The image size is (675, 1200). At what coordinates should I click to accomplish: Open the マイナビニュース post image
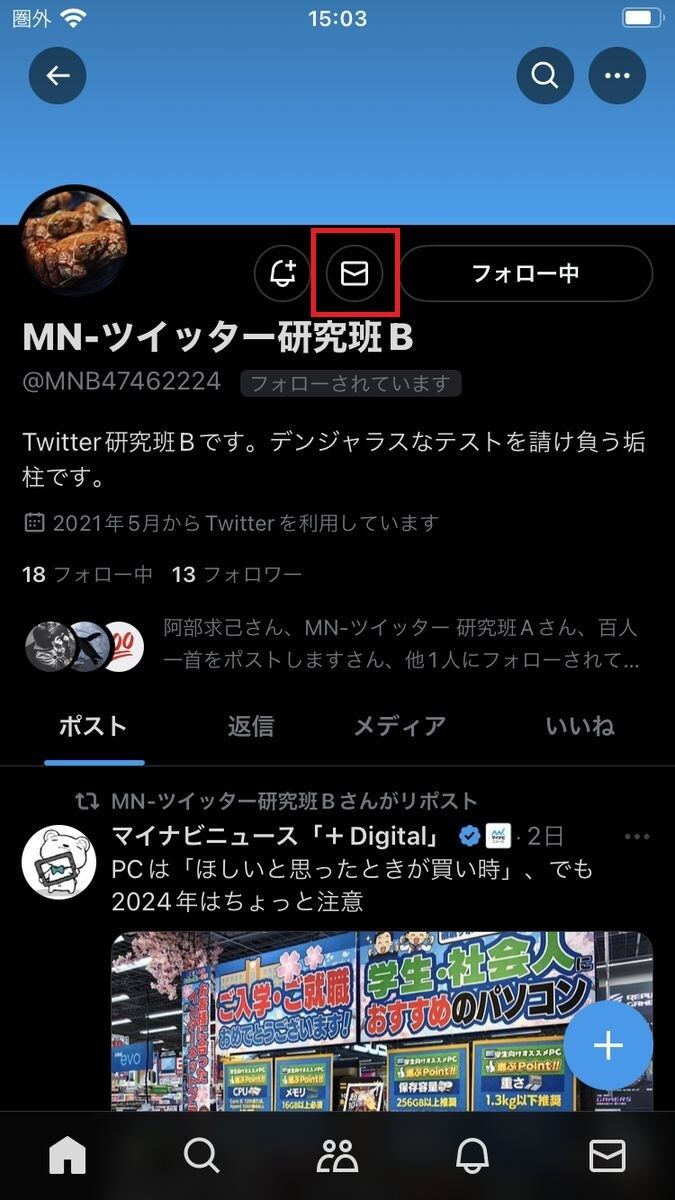(x=381, y=1021)
